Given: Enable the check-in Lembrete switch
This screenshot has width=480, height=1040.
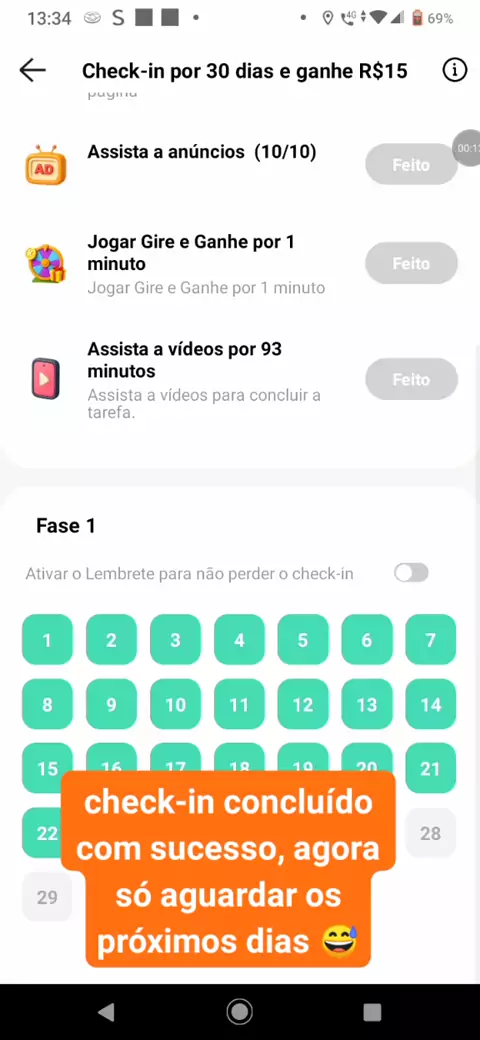Looking at the screenshot, I should [411, 573].
